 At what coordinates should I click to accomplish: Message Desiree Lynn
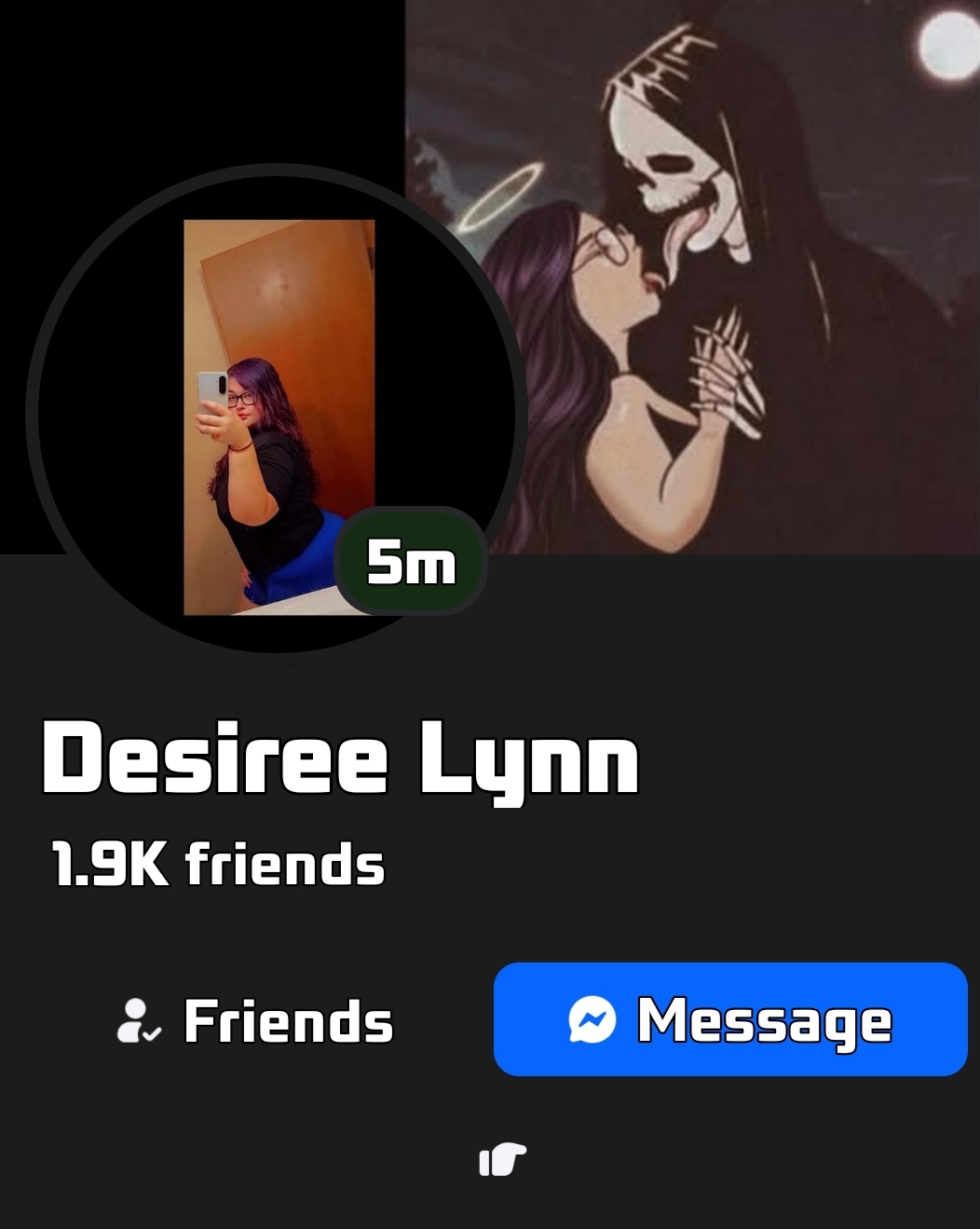[x=730, y=1019]
